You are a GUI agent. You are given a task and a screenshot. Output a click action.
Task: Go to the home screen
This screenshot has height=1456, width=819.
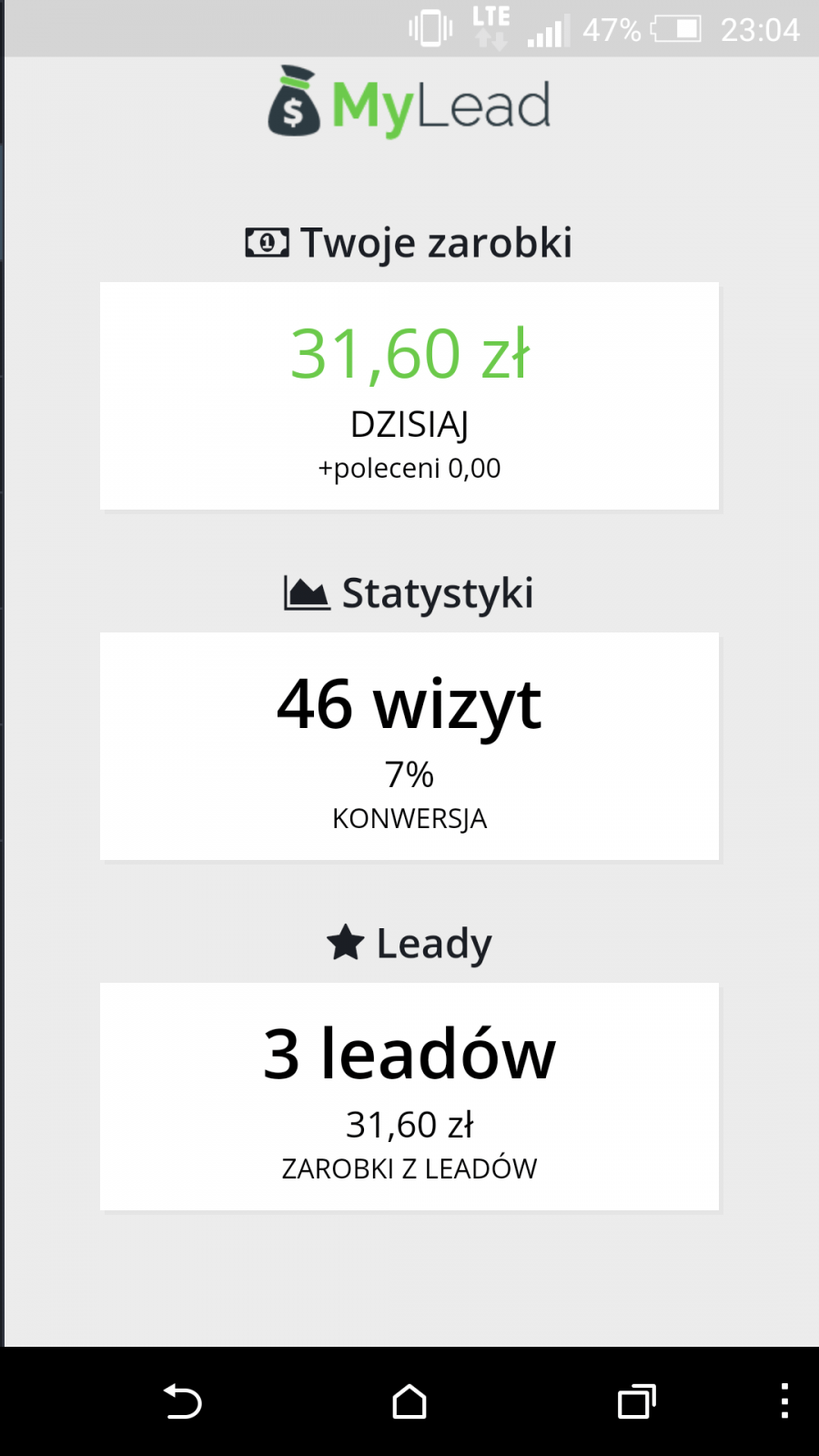click(409, 1401)
